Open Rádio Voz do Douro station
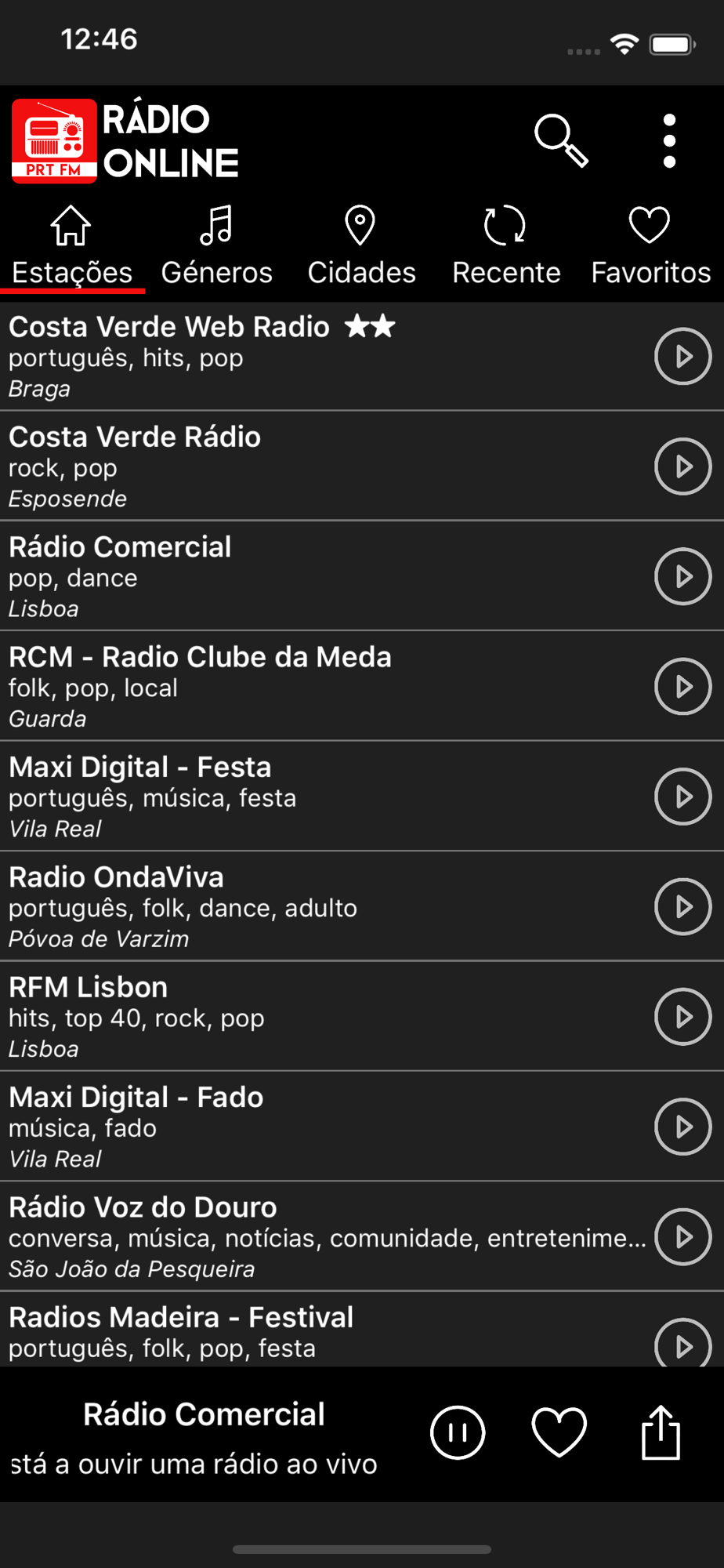 362,1237
